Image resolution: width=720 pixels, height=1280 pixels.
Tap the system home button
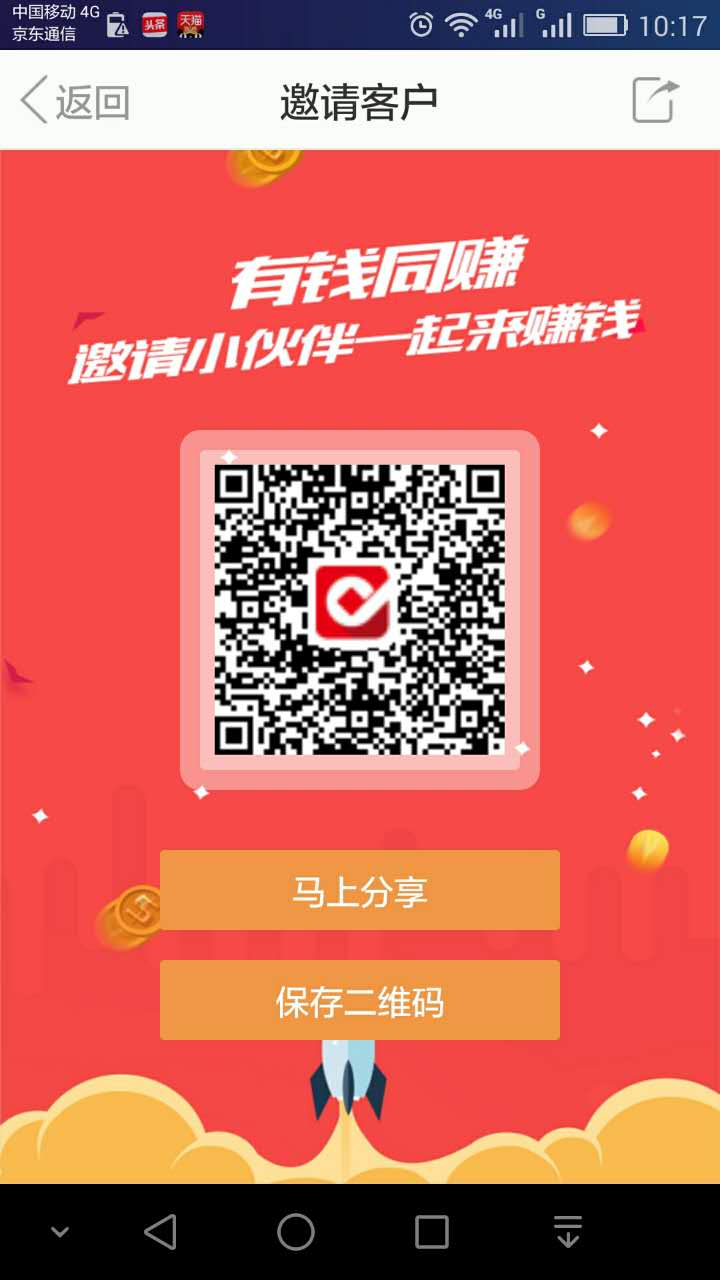pyautogui.click(x=296, y=1232)
